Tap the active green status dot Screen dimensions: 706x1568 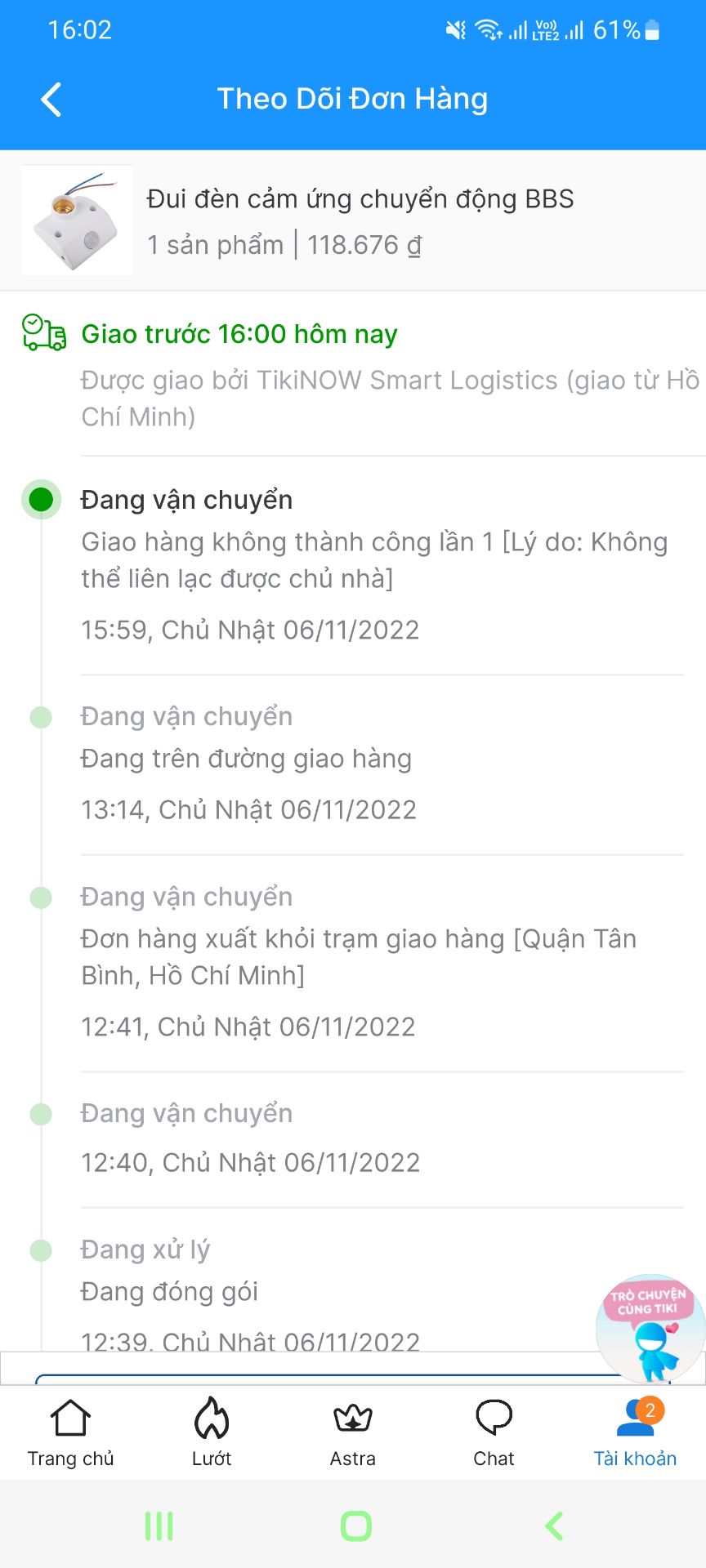[x=41, y=499]
